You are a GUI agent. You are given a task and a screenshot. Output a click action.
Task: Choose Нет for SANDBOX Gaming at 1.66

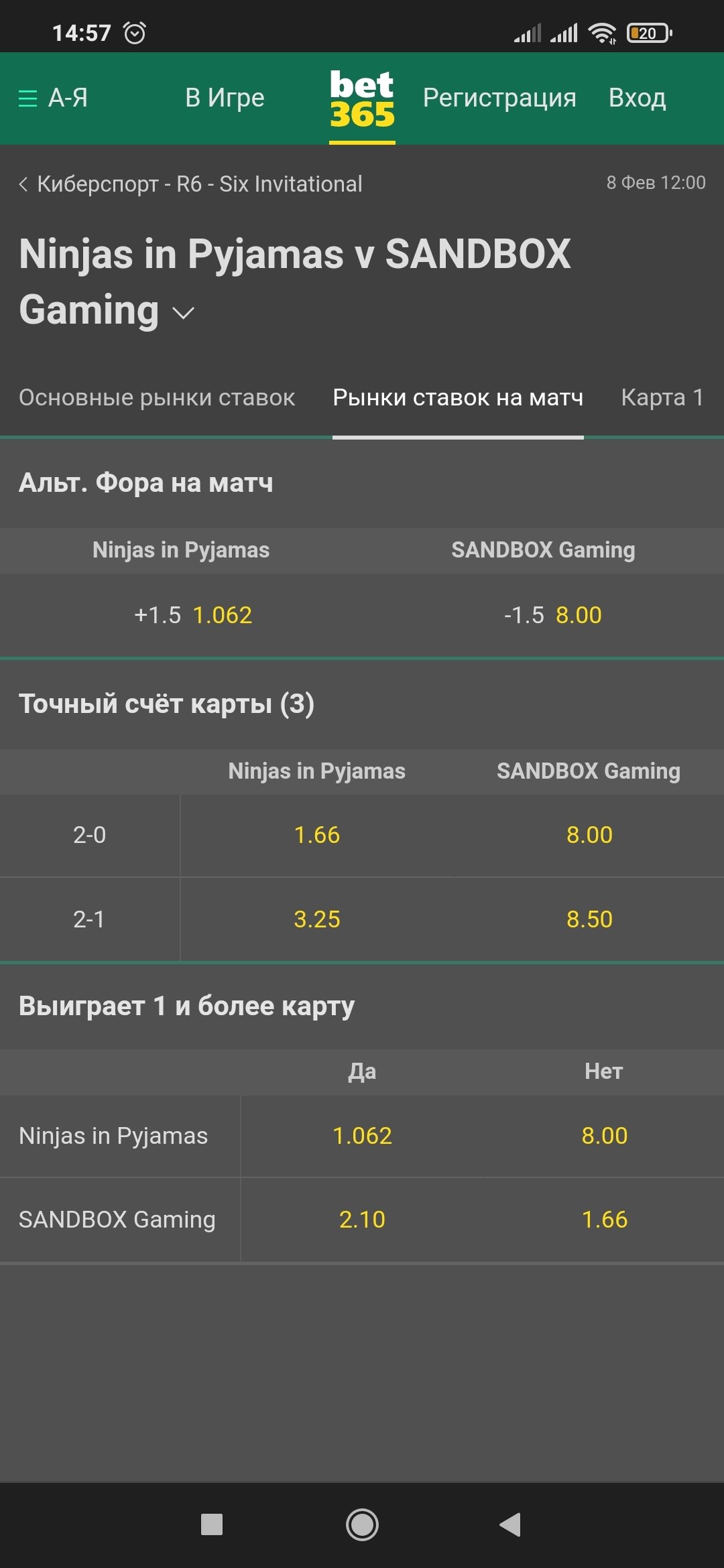pyautogui.click(x=604, y=1220)
